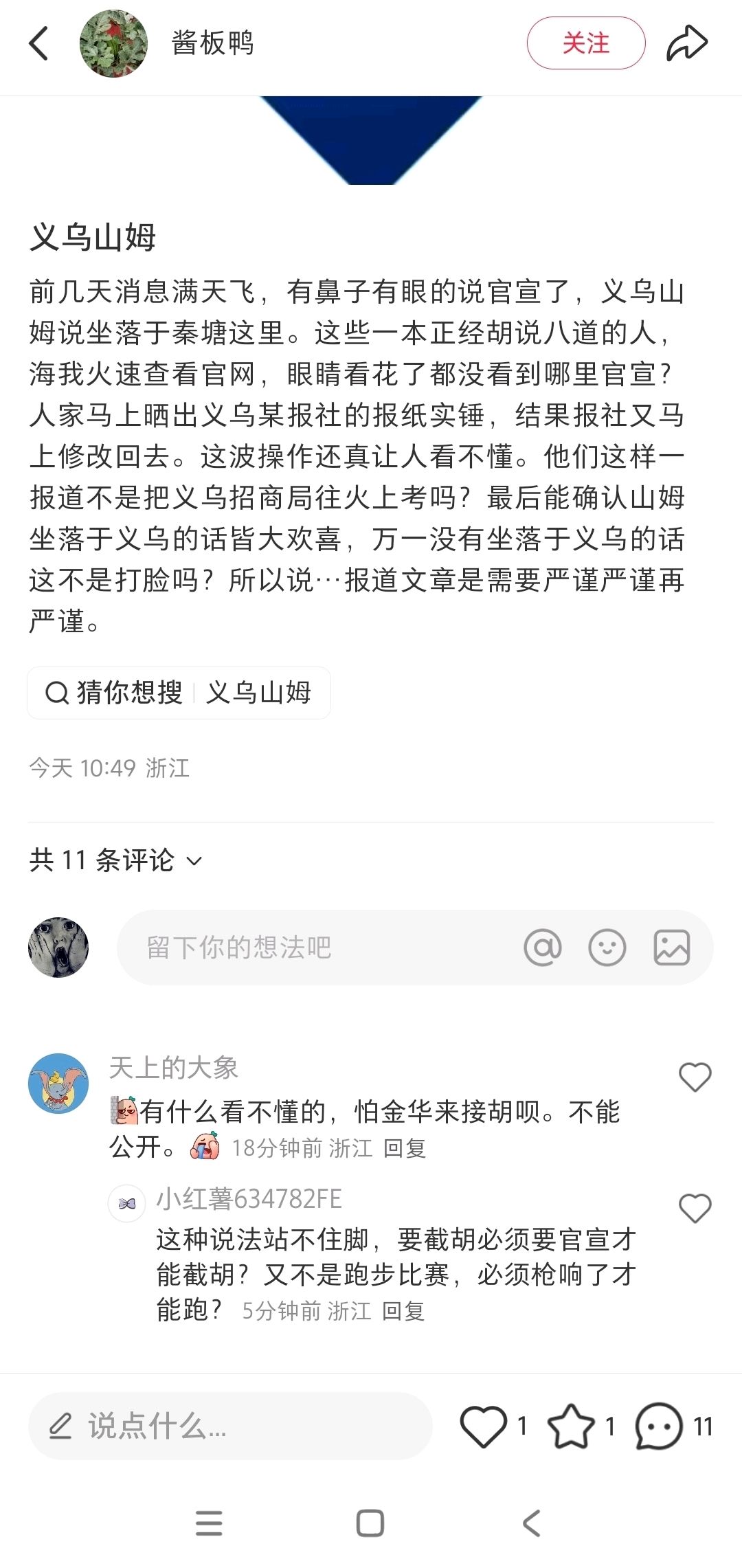The height and width of the screenshot is (1568, 742).
Task: Attach an image to the comment
Action: (x=671, y=948)
